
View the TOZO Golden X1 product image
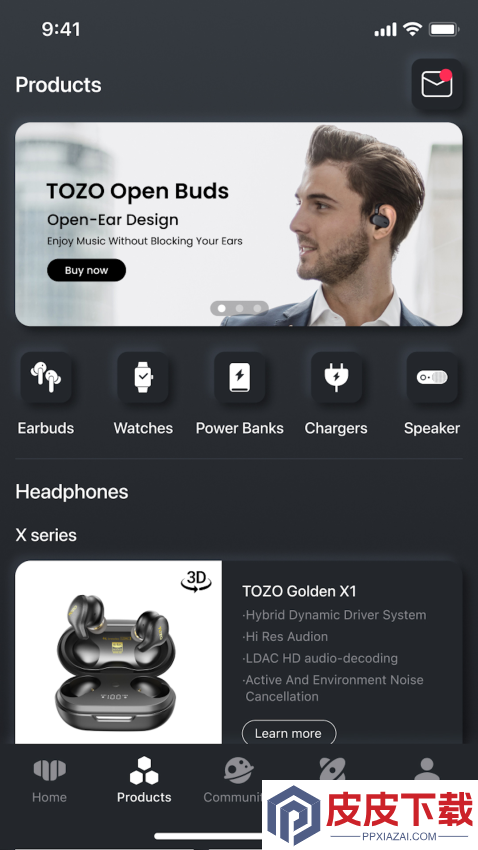pyautogui.click(x=119, y=652)
